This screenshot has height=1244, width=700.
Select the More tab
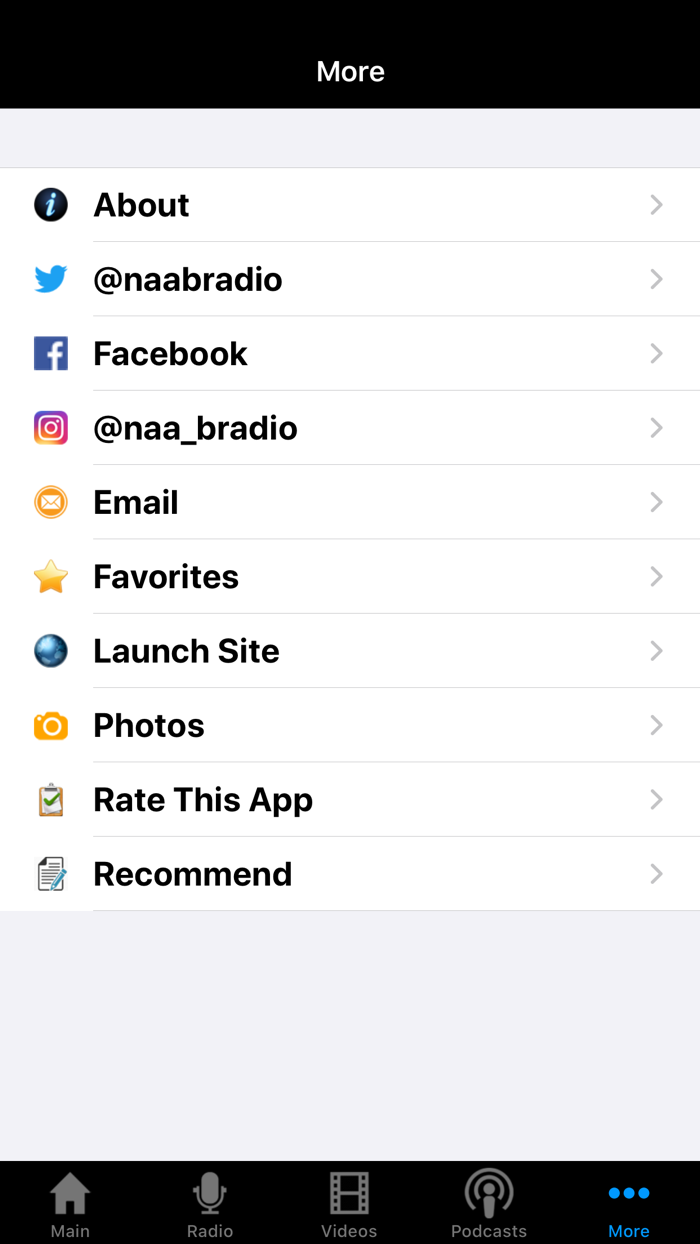tap(629, 1204)
